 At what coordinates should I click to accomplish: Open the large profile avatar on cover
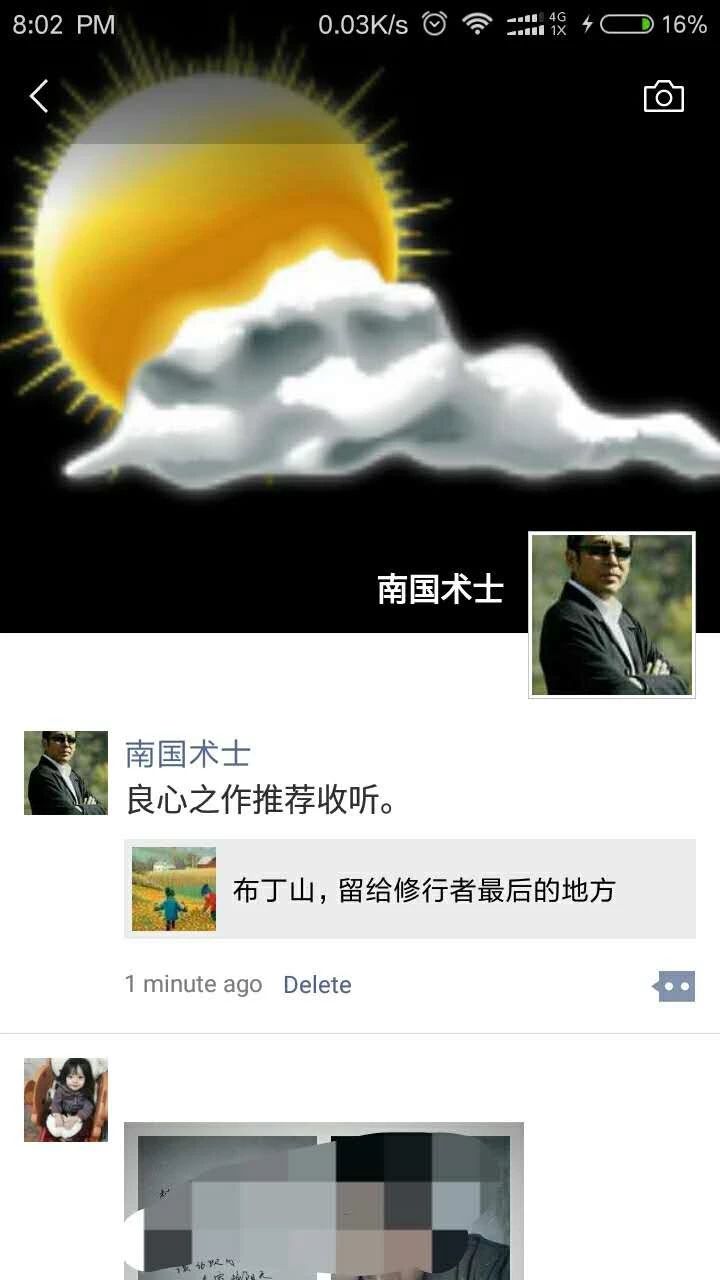[x=611, y=614]
